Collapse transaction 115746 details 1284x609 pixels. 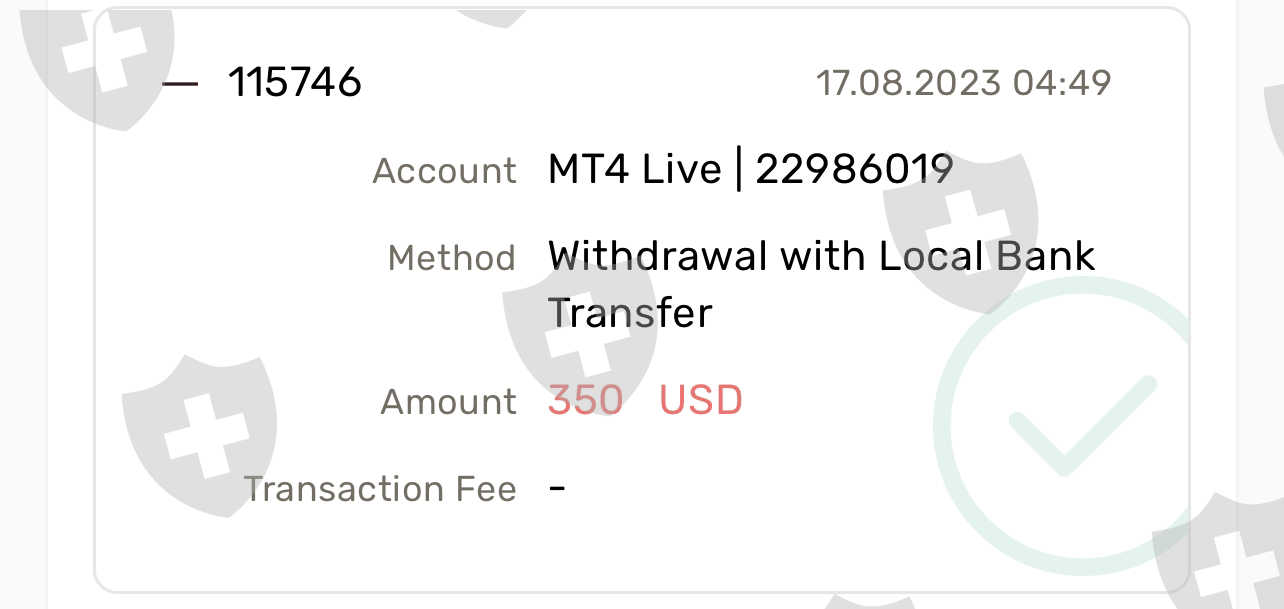point(180,83)
